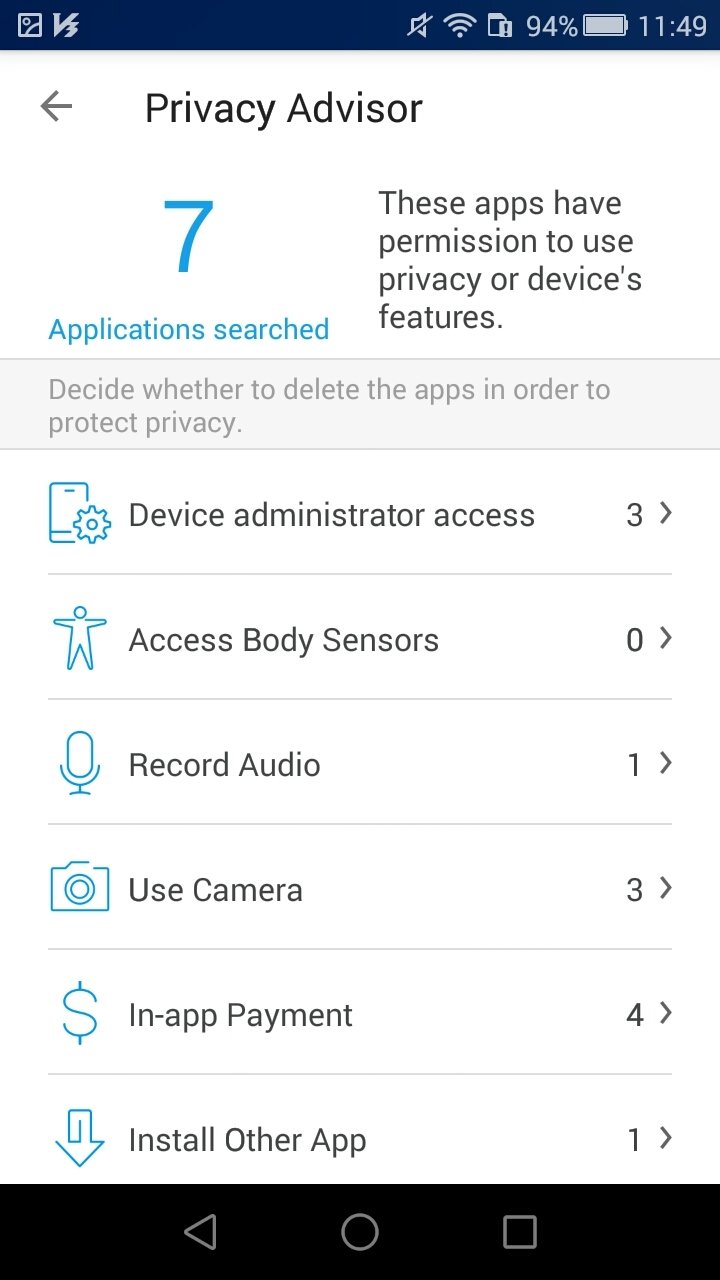Tap the system home button
The image size is (720, 1280).
point(360,1232)
